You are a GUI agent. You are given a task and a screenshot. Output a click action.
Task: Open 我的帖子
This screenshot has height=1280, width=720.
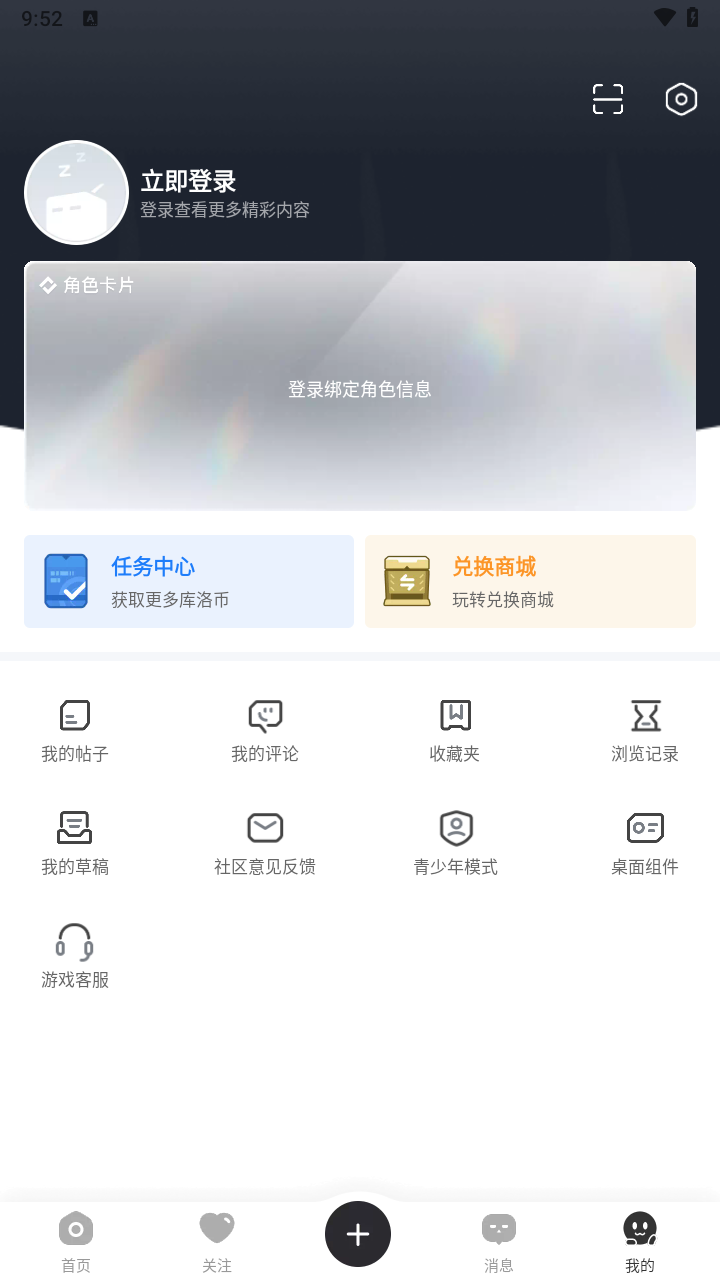pos(75,730)
